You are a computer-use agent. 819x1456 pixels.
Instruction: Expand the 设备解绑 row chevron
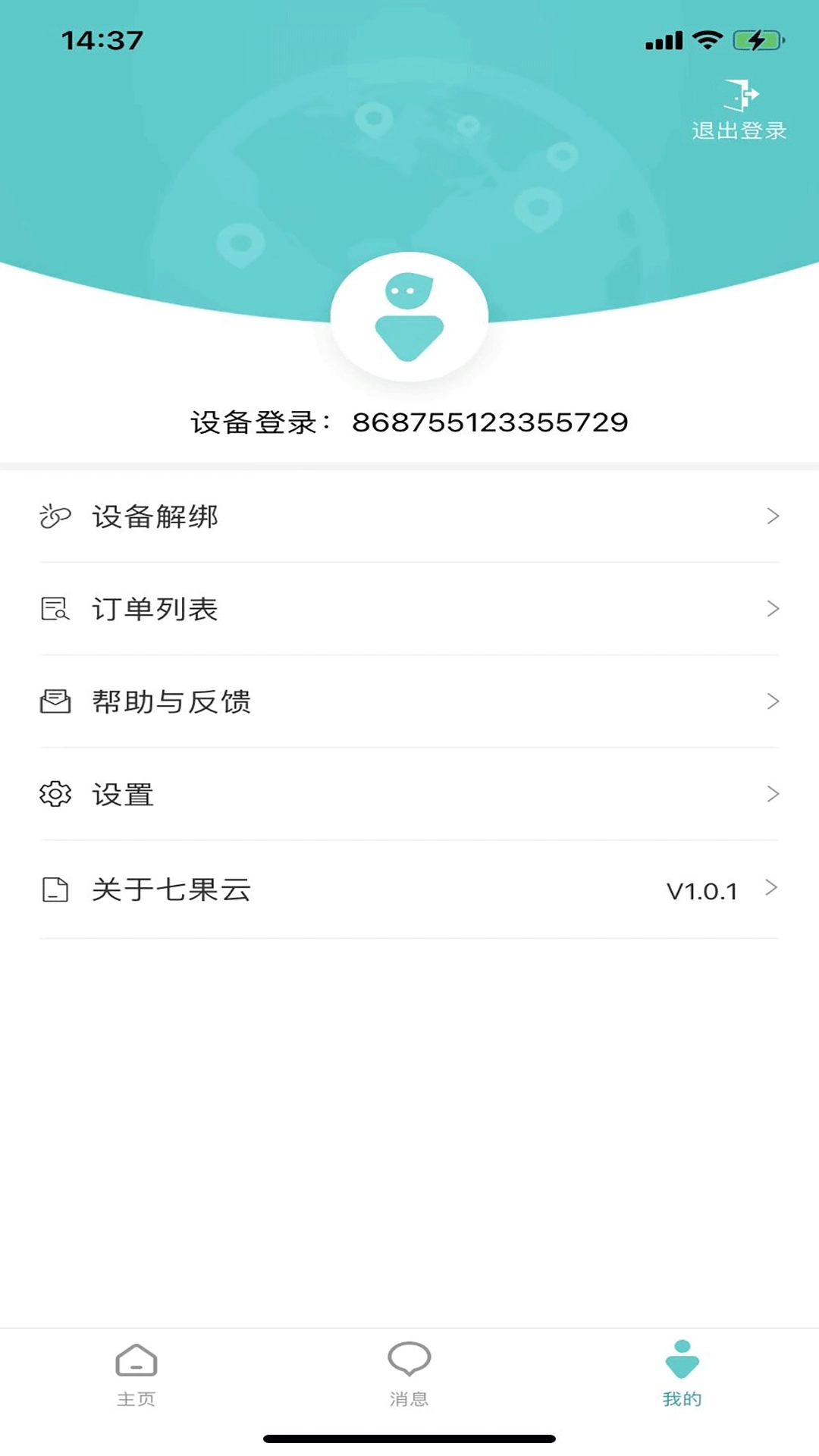coord(773,516)
